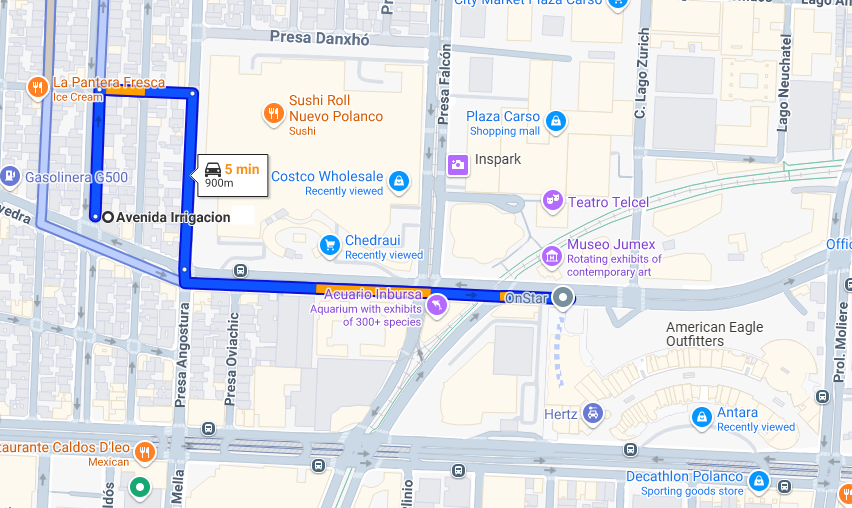
Task: Open the Decathlon Polanco store pin
Action: pos(759,482)
